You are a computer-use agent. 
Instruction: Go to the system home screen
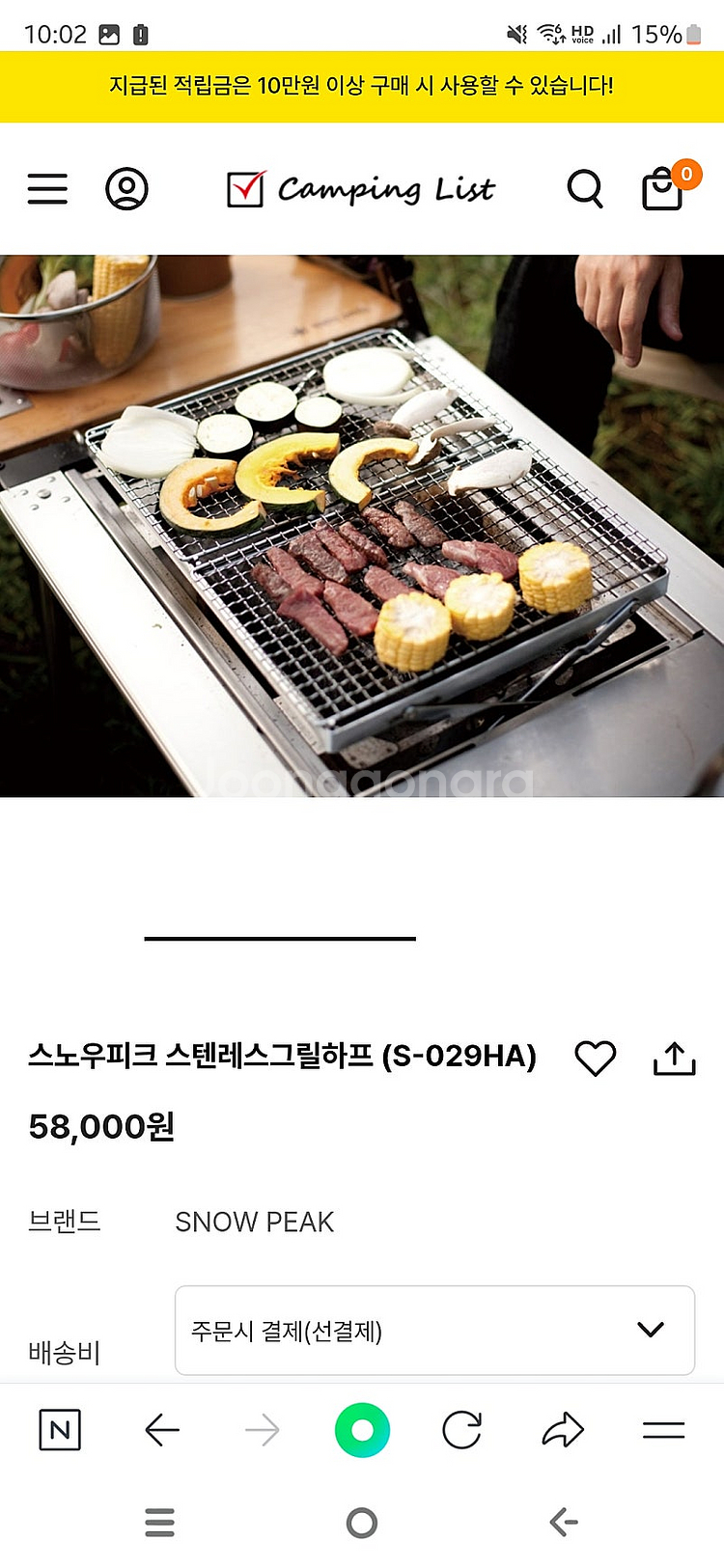click(362, 1524)
